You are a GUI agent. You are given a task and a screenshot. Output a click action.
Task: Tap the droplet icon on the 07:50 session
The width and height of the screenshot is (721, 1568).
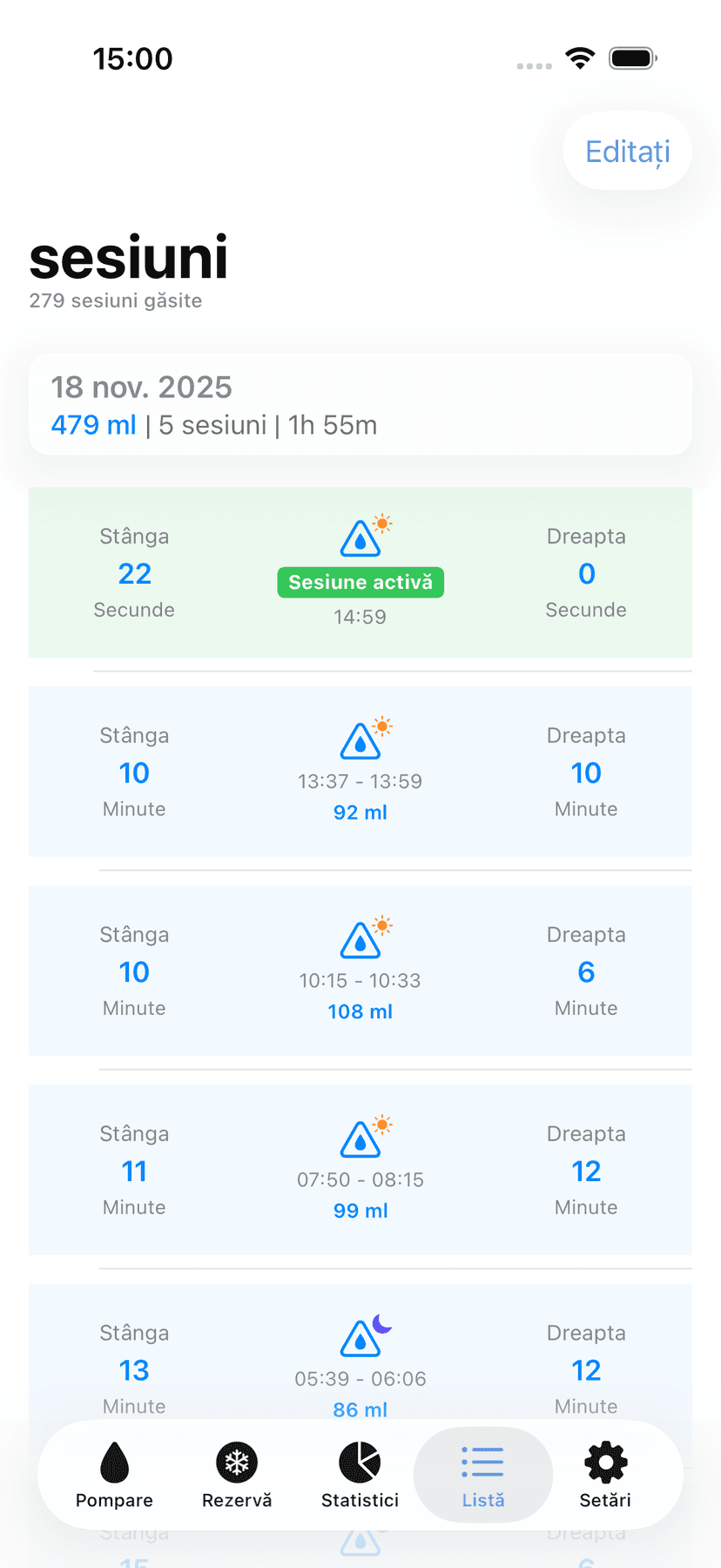(360, 1137)
